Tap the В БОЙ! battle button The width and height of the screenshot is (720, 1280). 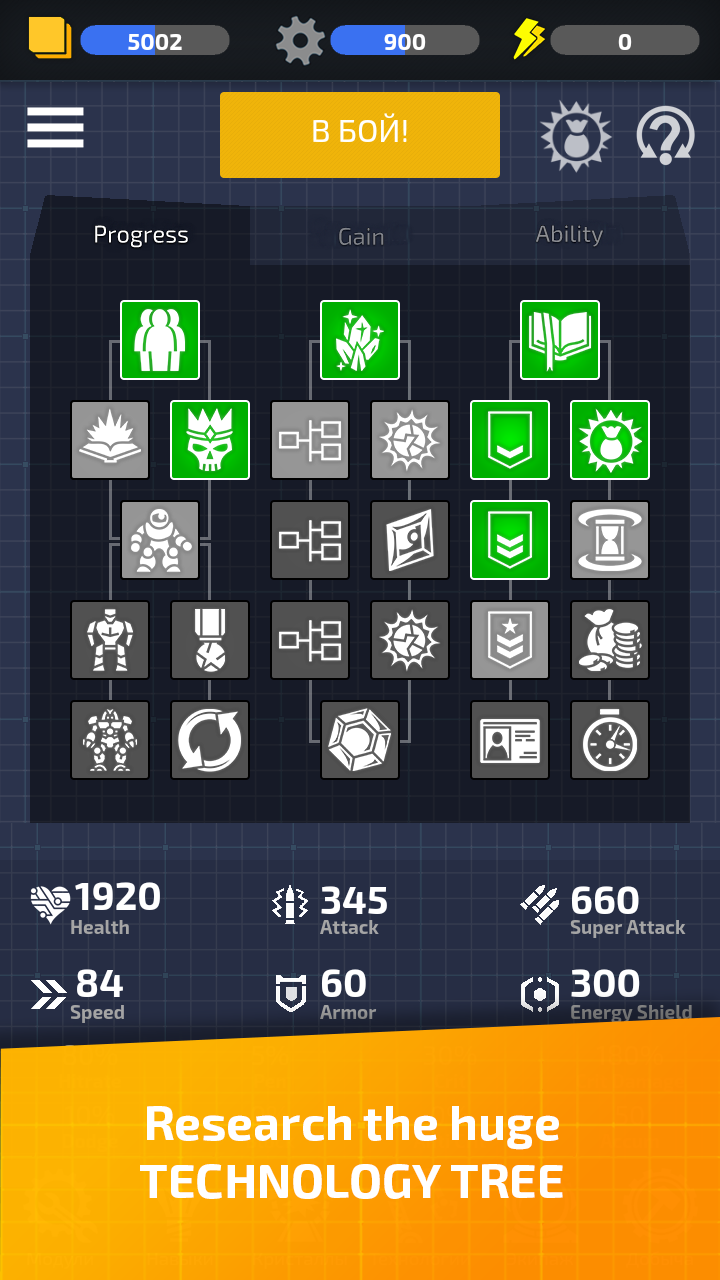pyautogui.click(x=360, y=134)
